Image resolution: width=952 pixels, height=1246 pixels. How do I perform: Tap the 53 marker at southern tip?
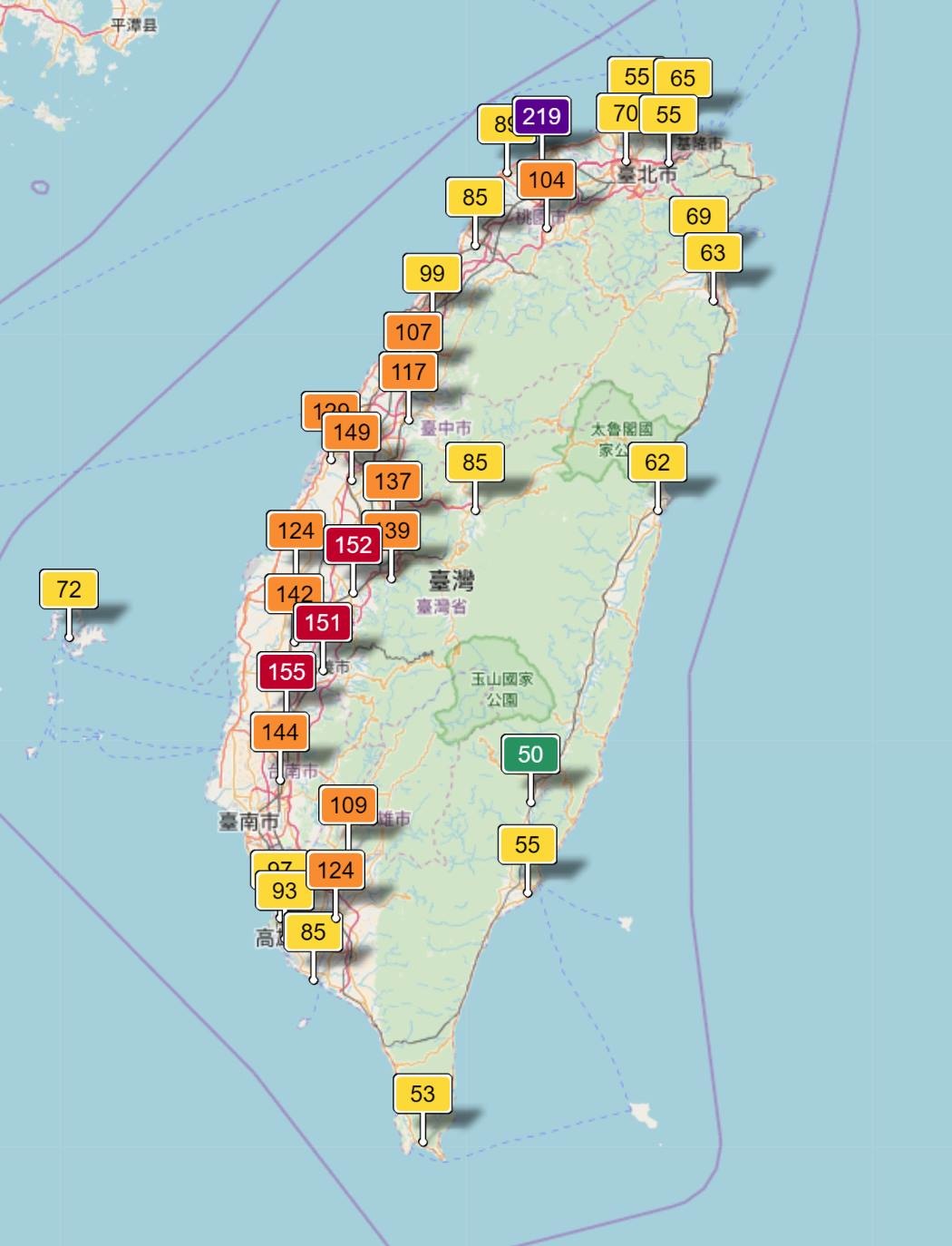click(423, 1094)
